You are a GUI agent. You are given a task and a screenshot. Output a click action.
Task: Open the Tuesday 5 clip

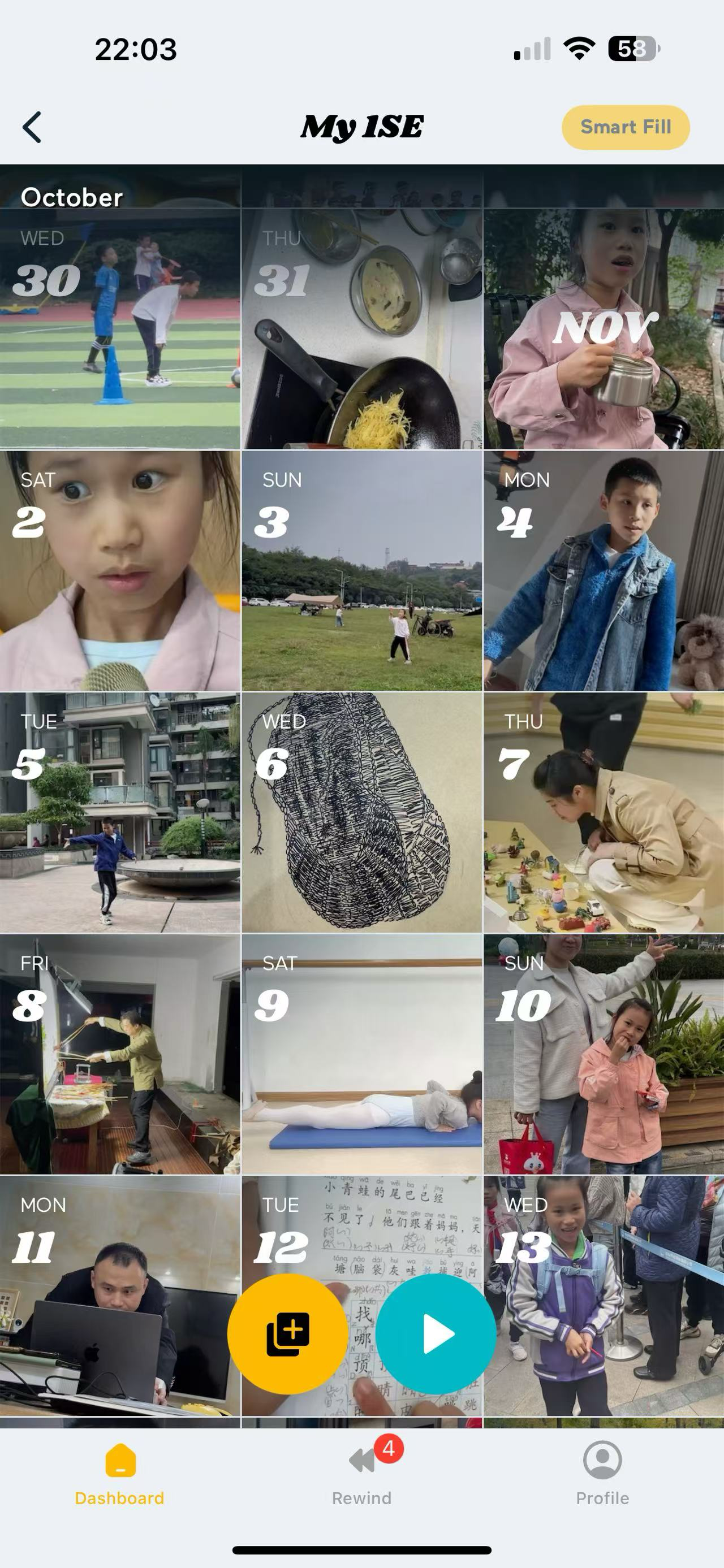tap(120, 812)
